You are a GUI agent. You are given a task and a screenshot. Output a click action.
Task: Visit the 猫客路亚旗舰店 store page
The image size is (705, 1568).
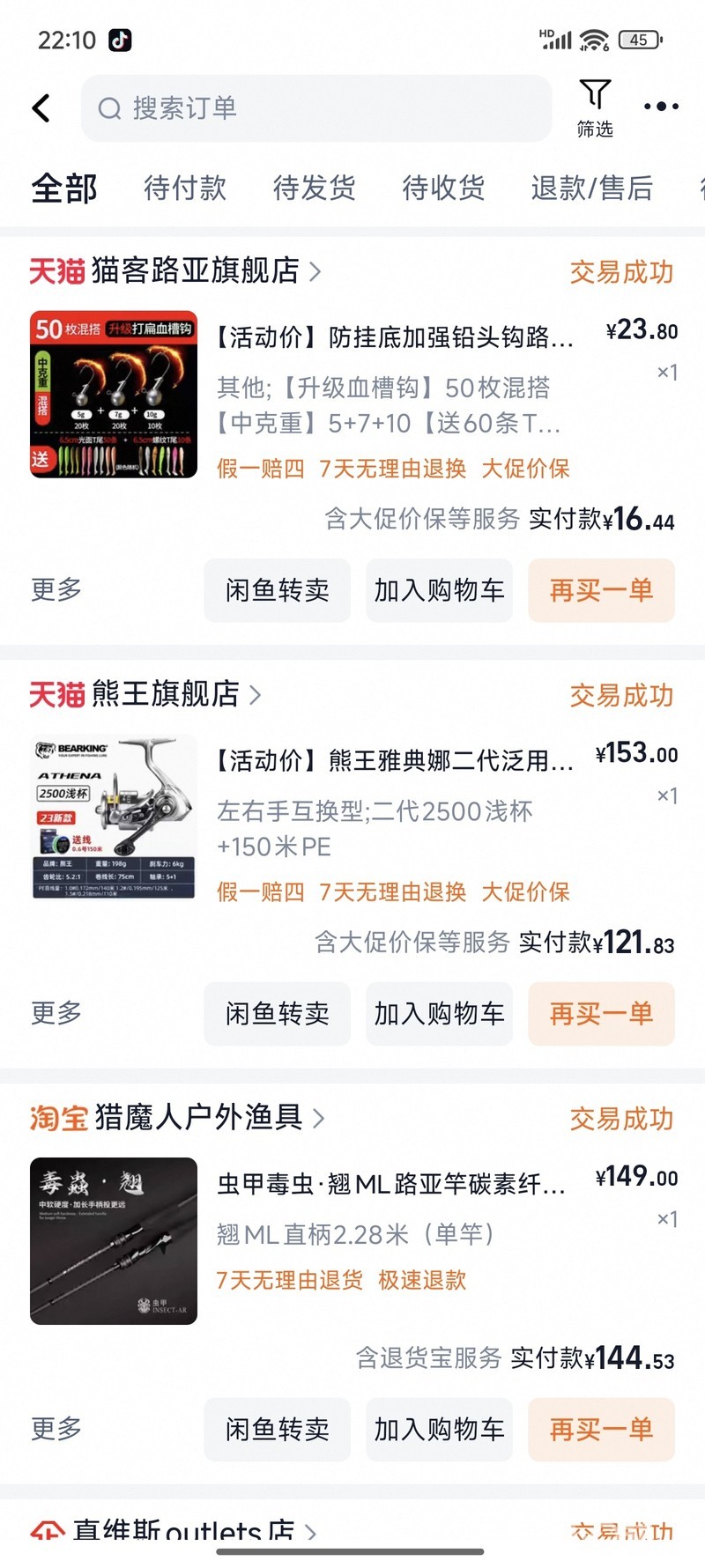194,271
